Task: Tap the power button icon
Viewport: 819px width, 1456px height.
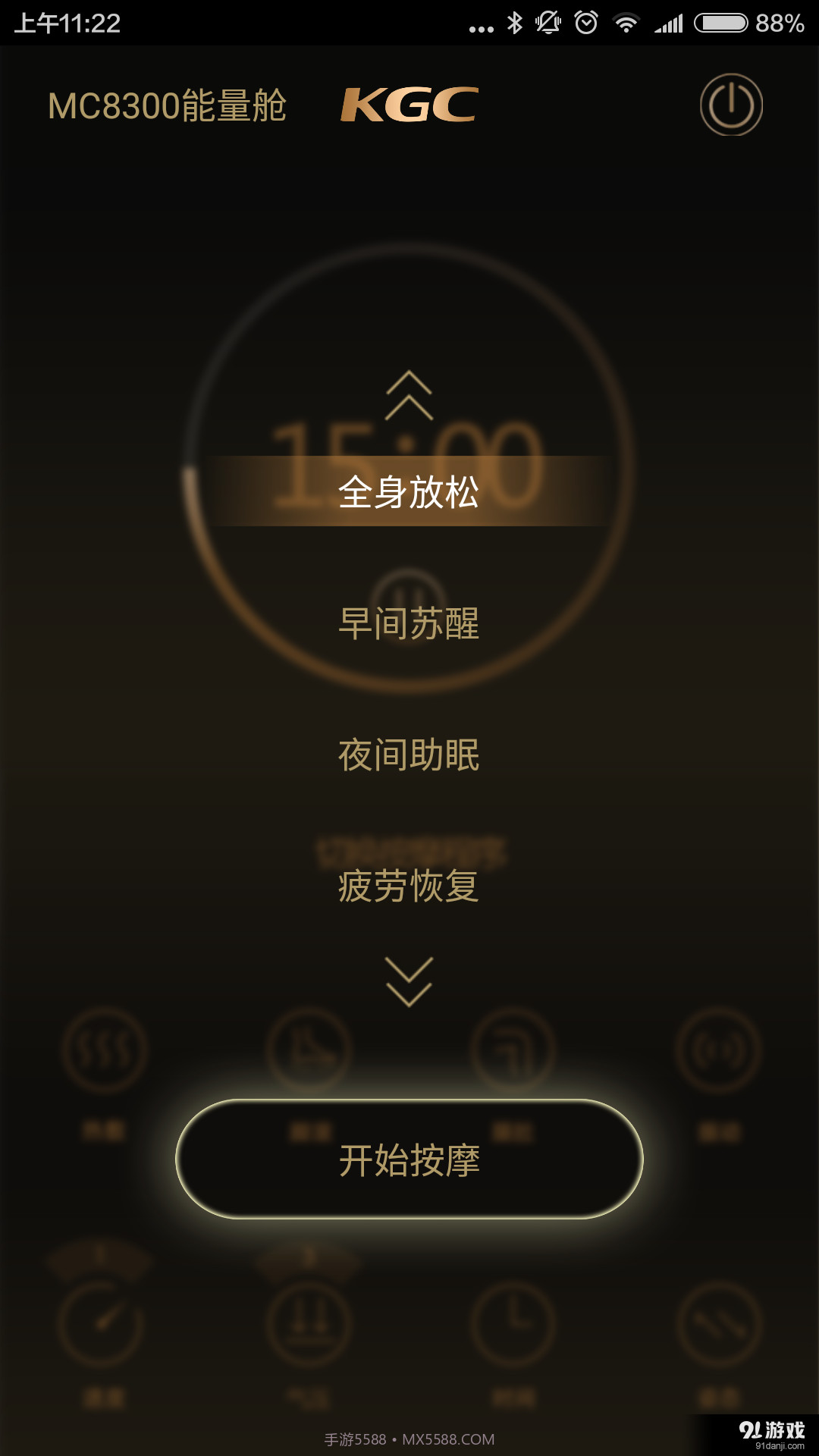Action: click(x=731, y=105)
